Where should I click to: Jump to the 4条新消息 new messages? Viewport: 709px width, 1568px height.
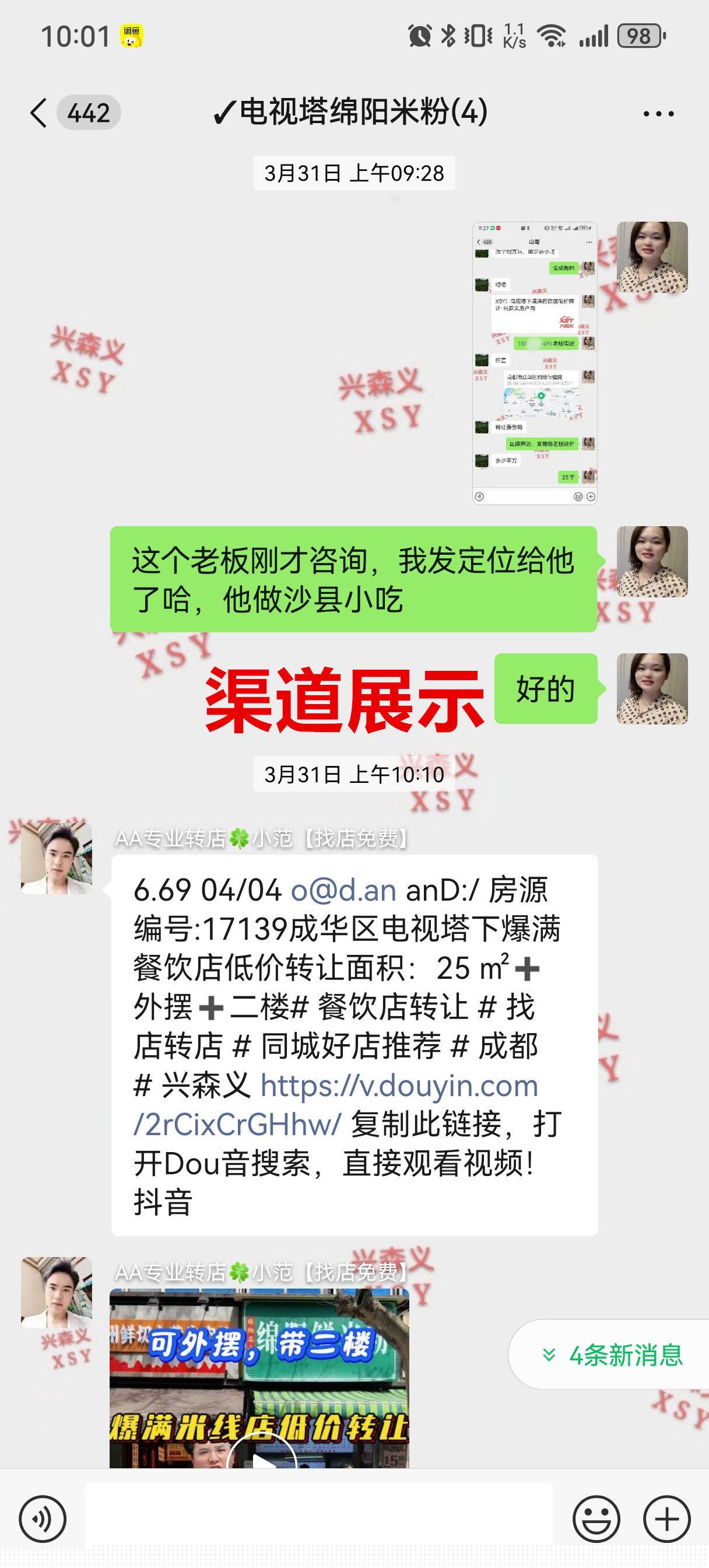(x=613, y=1355)
